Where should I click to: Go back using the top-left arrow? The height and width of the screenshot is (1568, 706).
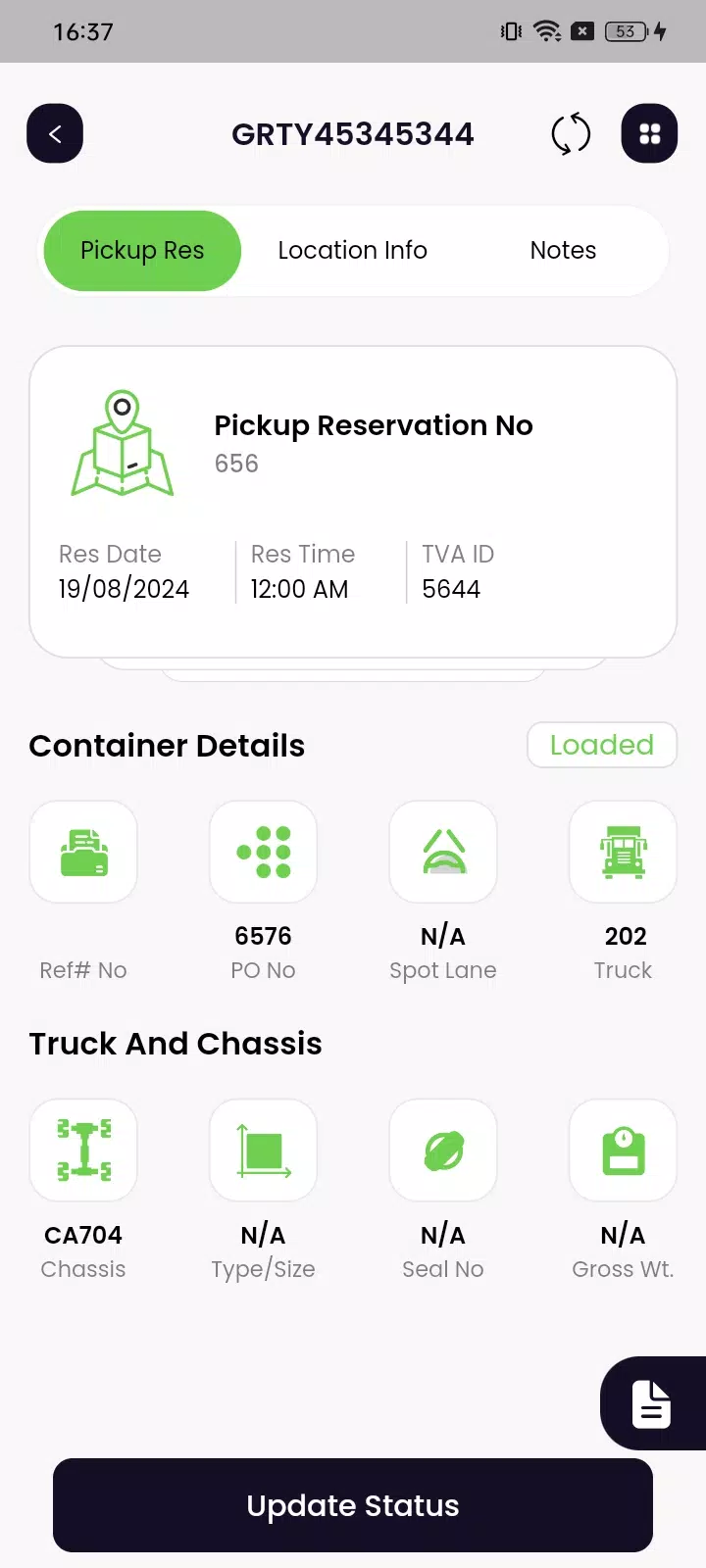click(55, 133)
